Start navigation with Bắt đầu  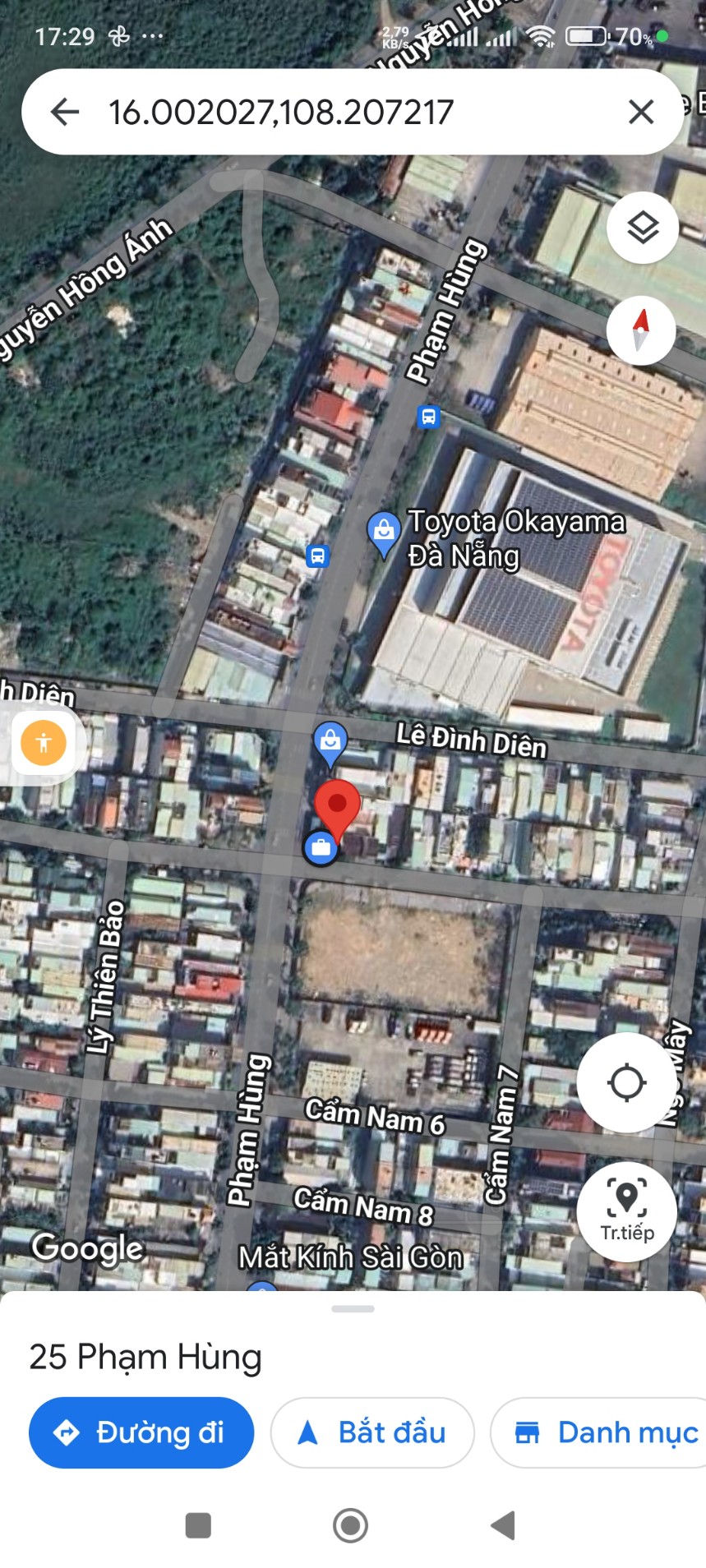[x=372, y=1432]
